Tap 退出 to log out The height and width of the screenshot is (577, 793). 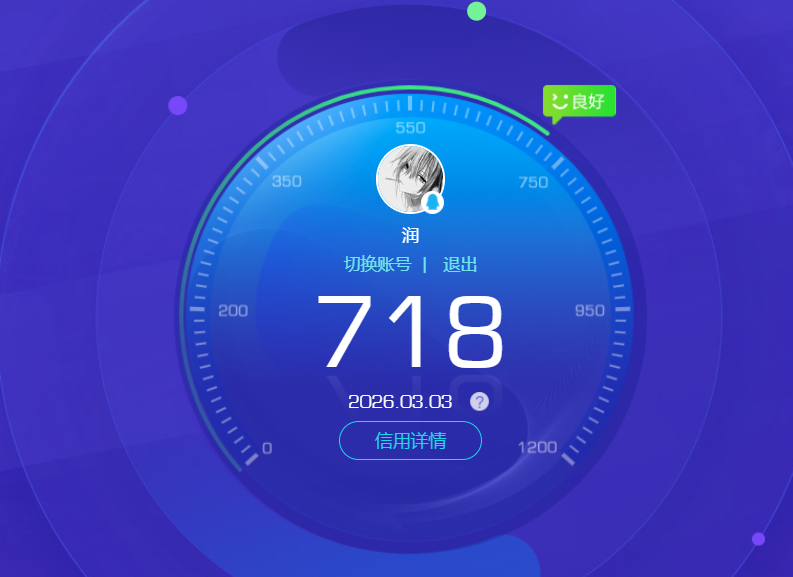pyautogui.click(x=460, y=264)
